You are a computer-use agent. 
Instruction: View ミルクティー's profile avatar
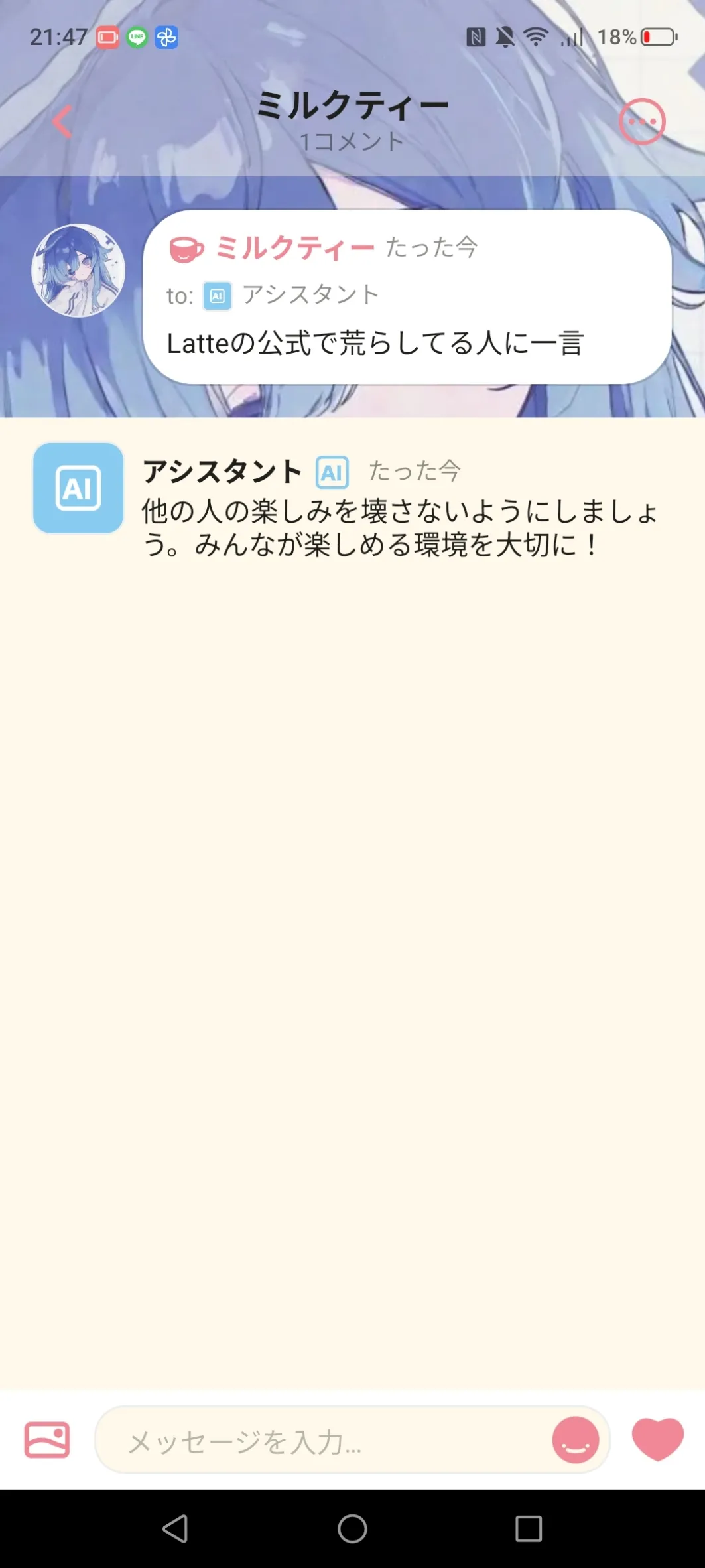(78, 271)
